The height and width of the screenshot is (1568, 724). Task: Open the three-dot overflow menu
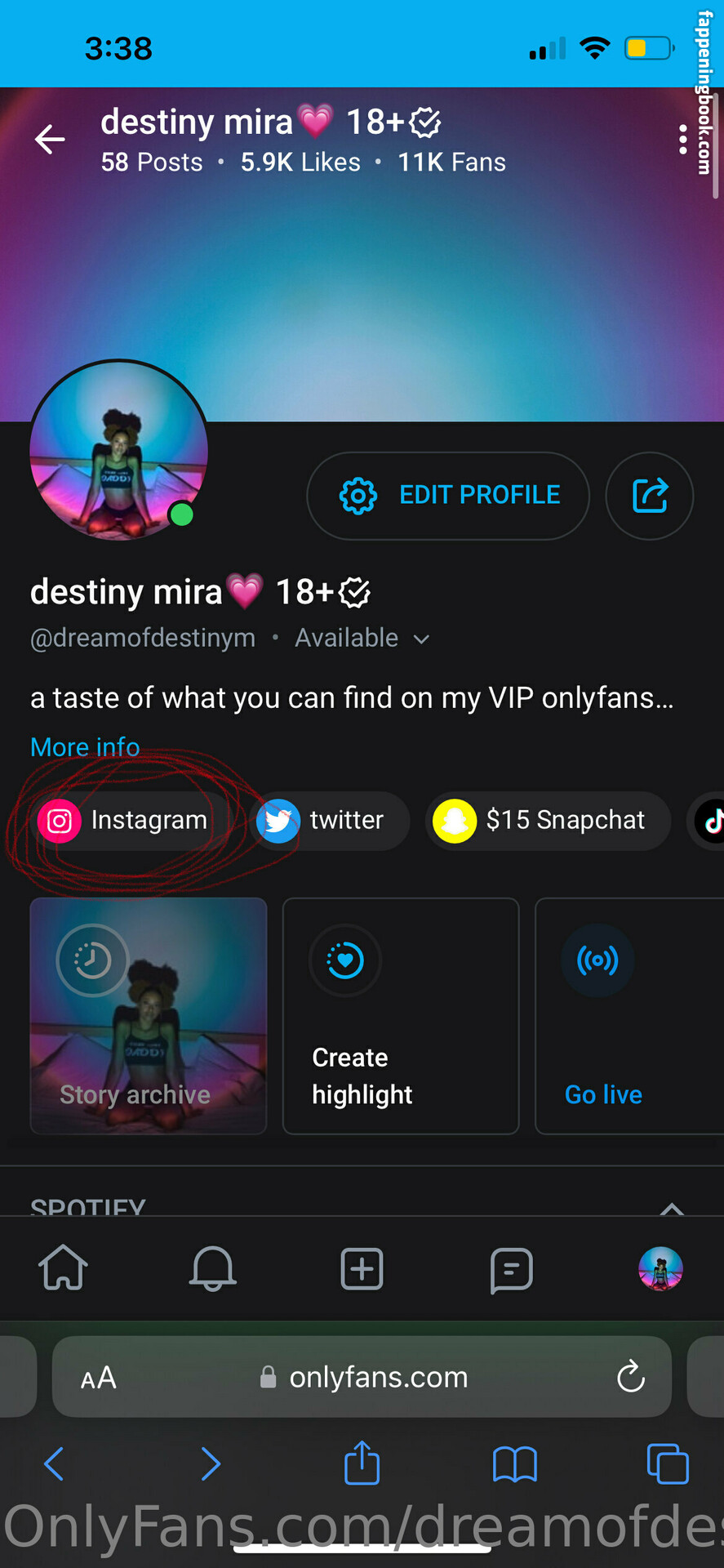[x=682, y=140]
